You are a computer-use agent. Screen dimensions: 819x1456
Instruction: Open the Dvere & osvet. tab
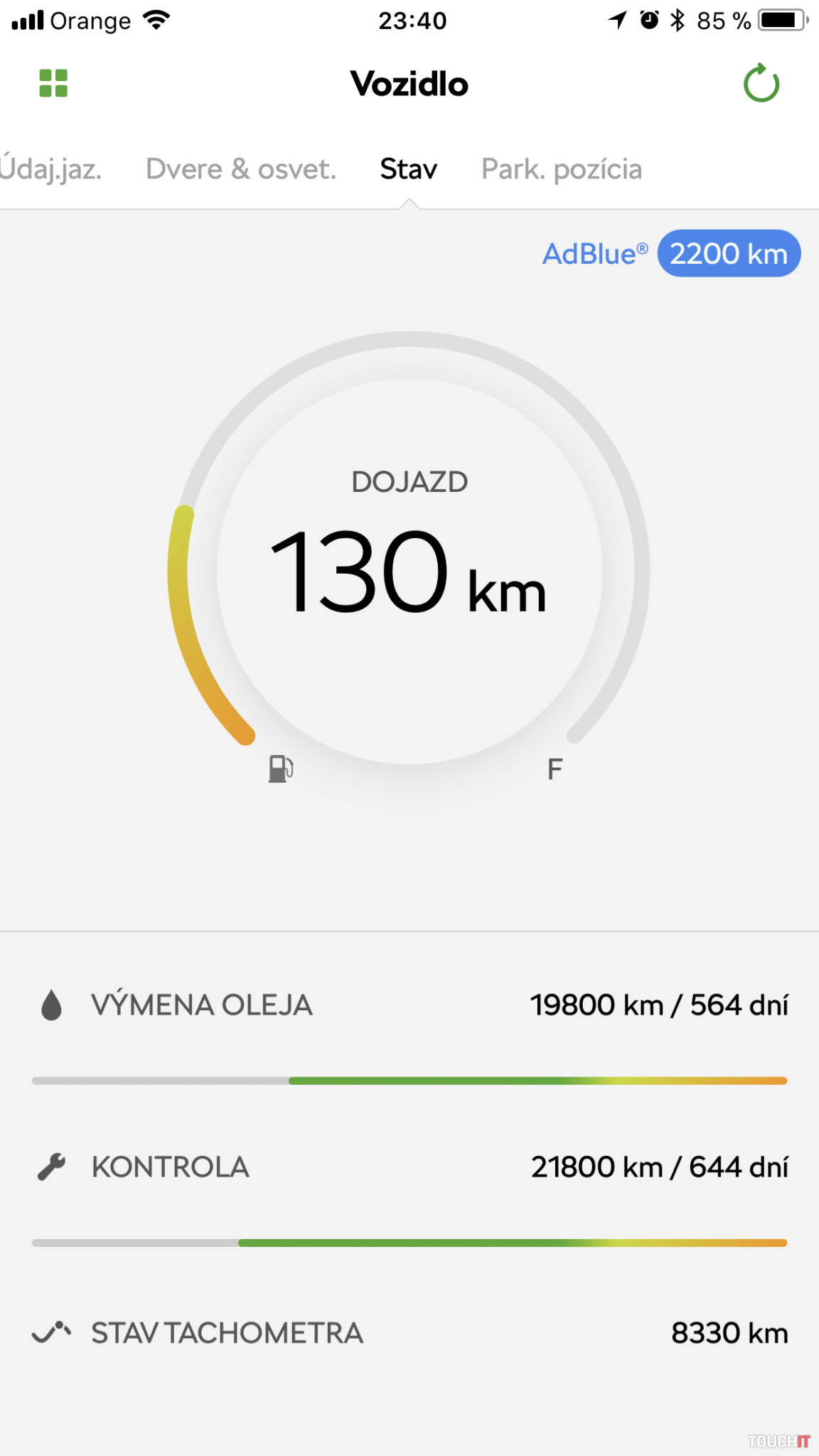point(240,169)
